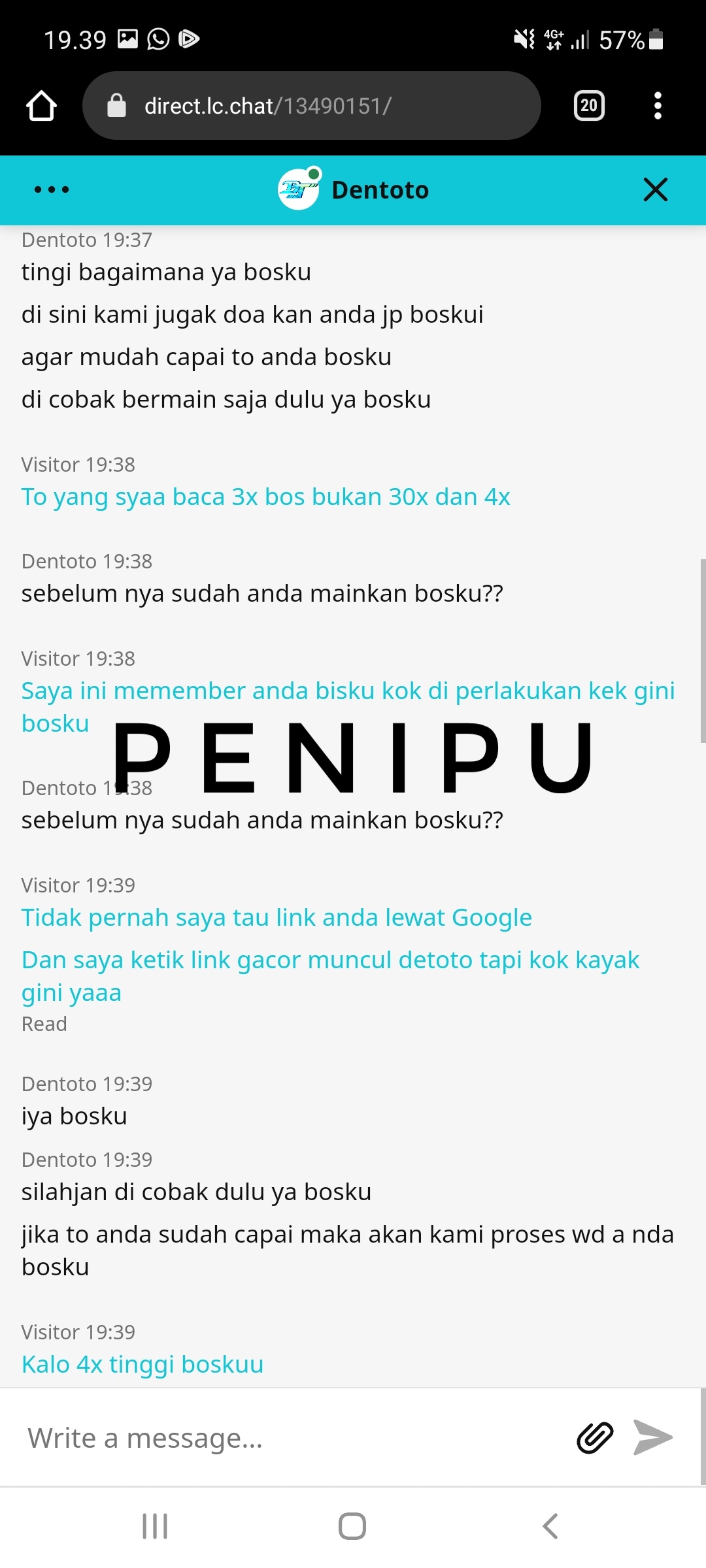Open recent apps from the navigation bar
Viewport: 706px width, 1568px height.
coord(155,1526)
